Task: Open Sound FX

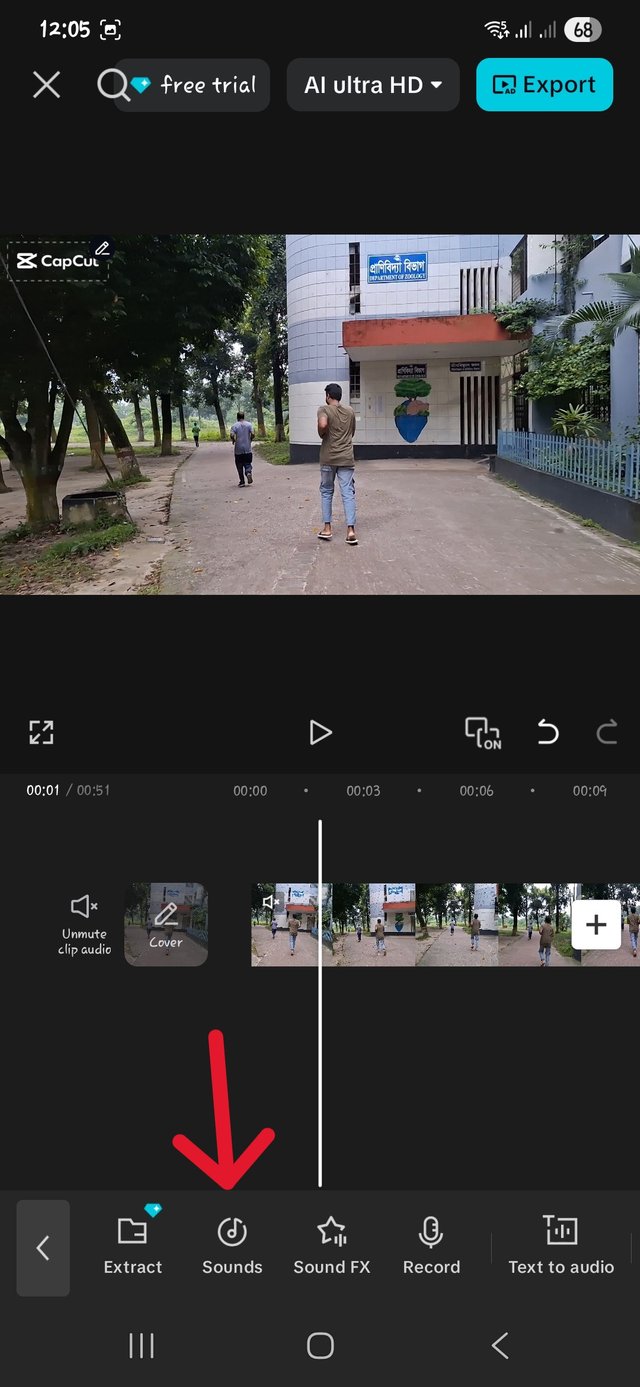Action: pos(332,1247)
